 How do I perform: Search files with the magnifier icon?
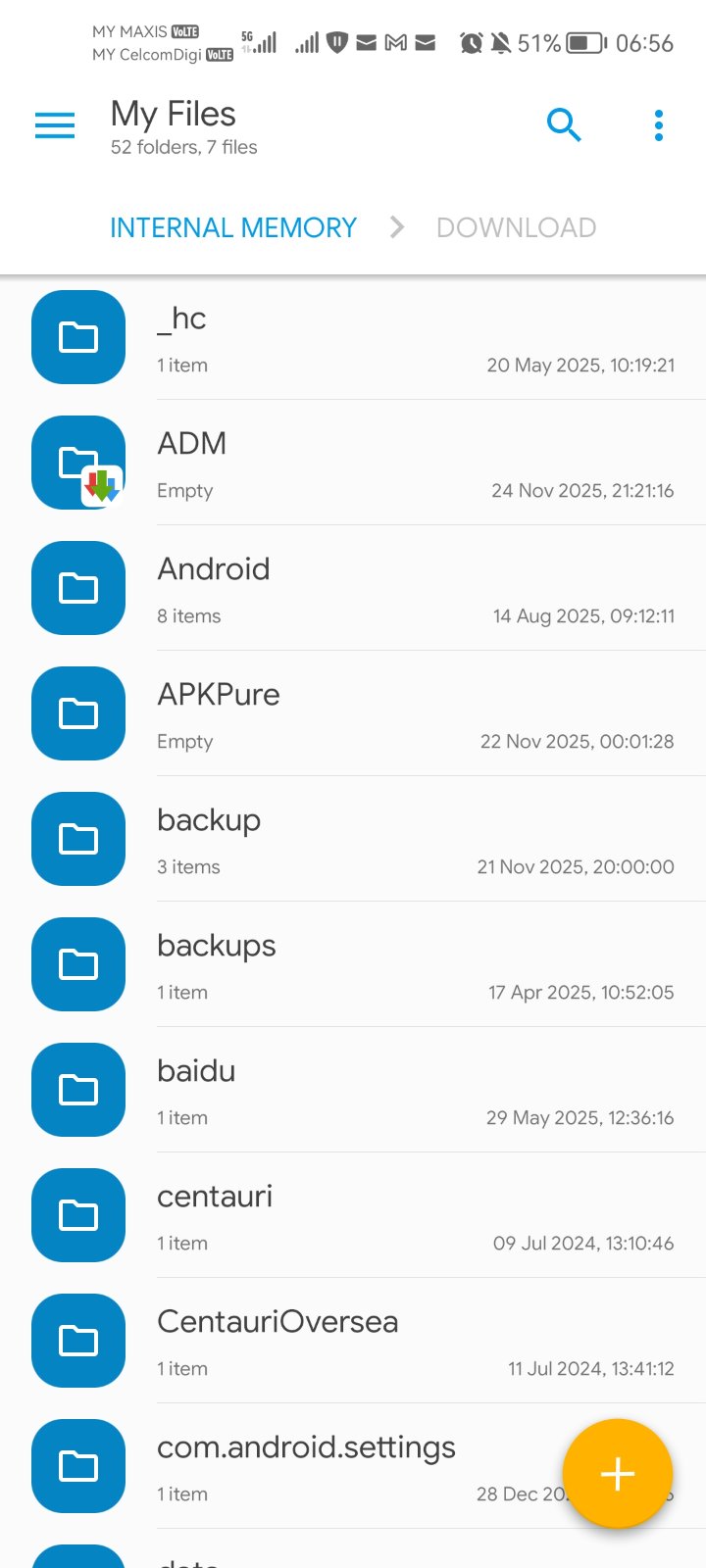[564, 125]
